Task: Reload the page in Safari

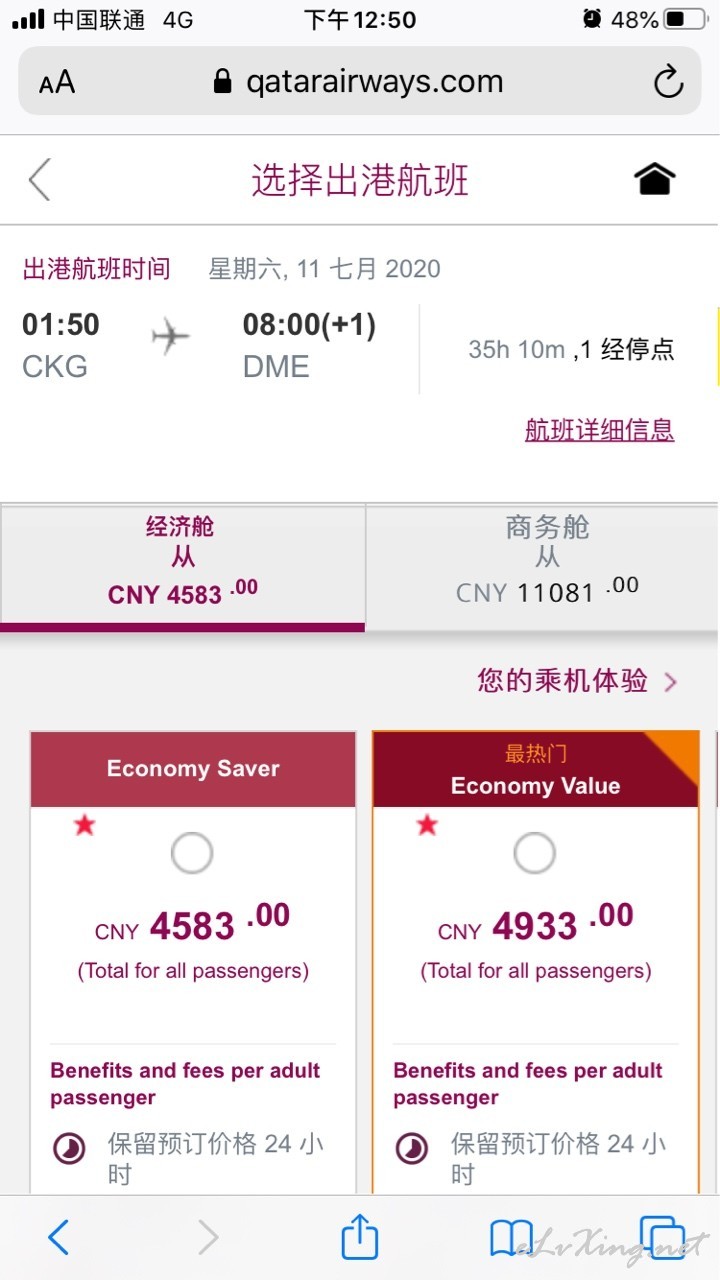Action: pyautogui.click(x=668, y=82)
